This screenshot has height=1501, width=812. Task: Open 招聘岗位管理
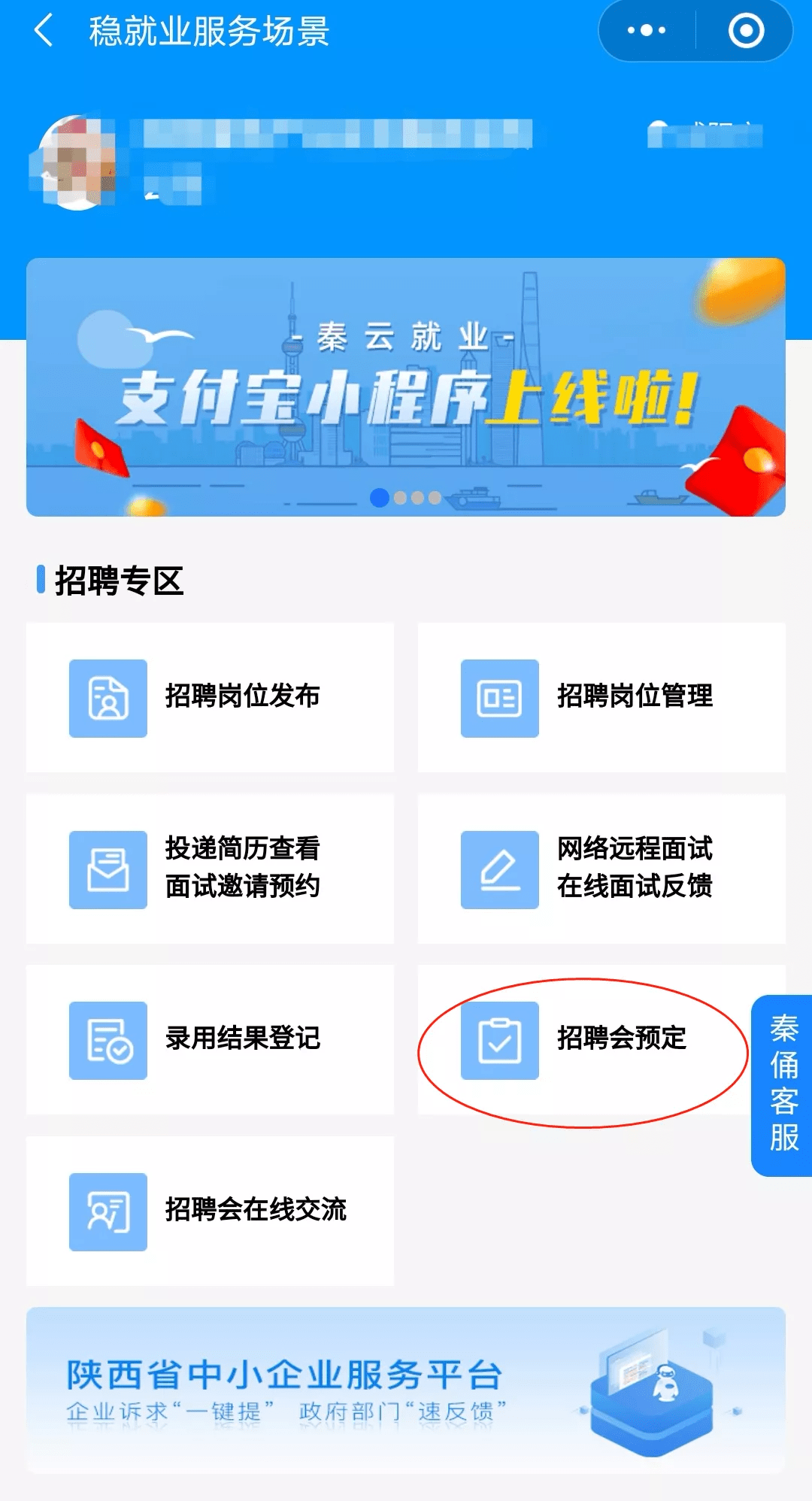(x=601, y=697)
